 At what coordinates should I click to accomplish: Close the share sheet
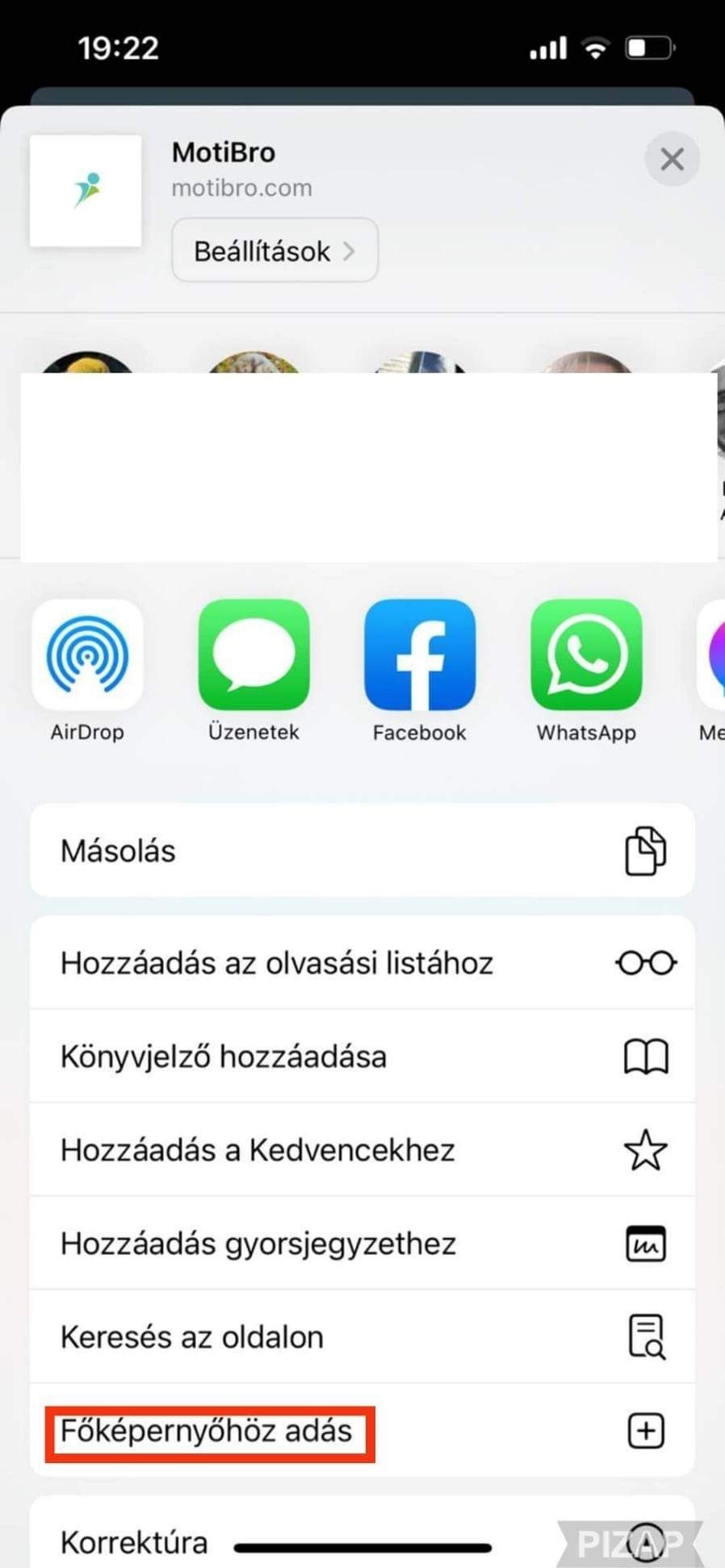(672, 159)
